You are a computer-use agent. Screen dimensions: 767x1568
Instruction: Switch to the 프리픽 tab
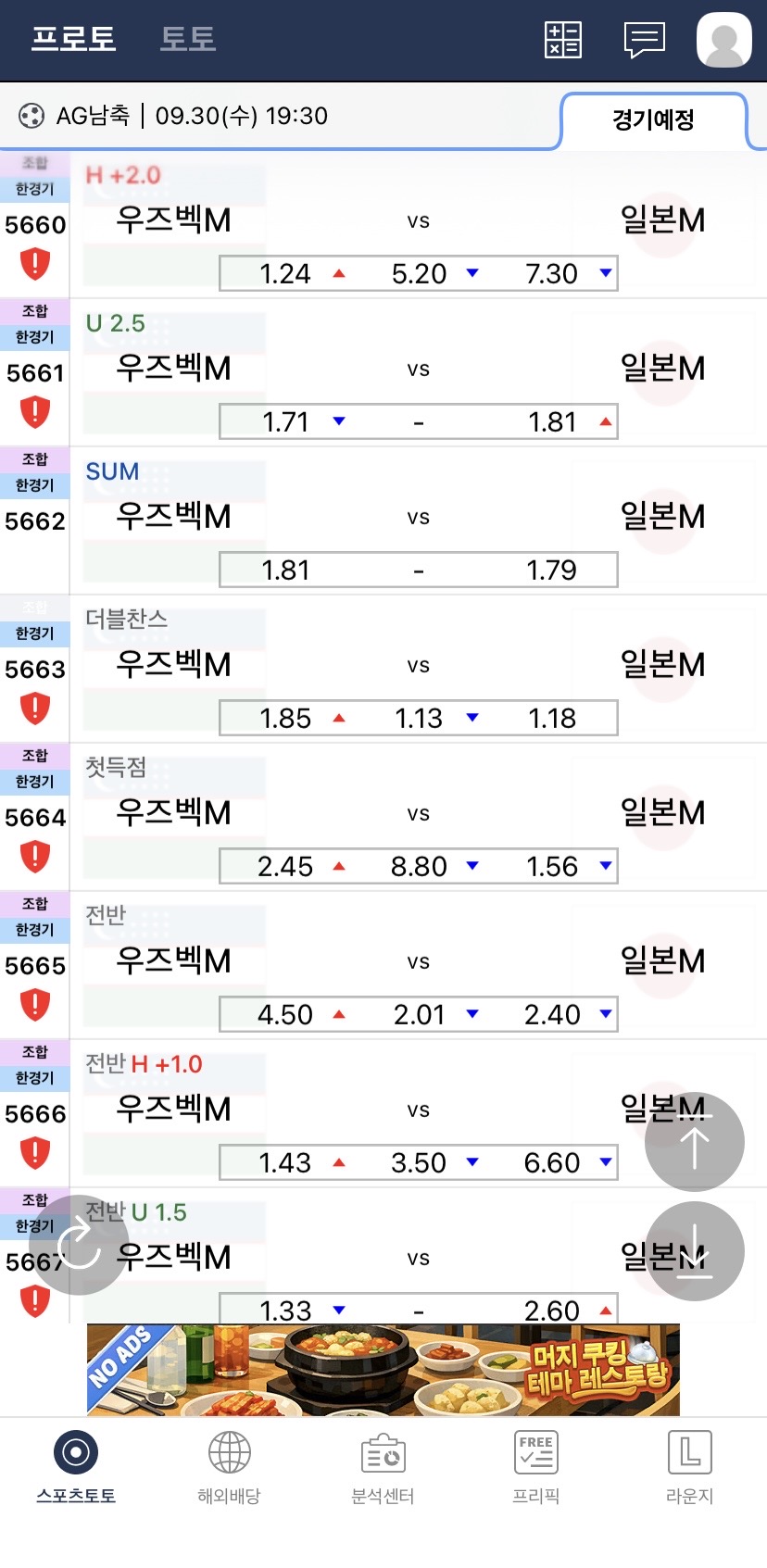536,1468
